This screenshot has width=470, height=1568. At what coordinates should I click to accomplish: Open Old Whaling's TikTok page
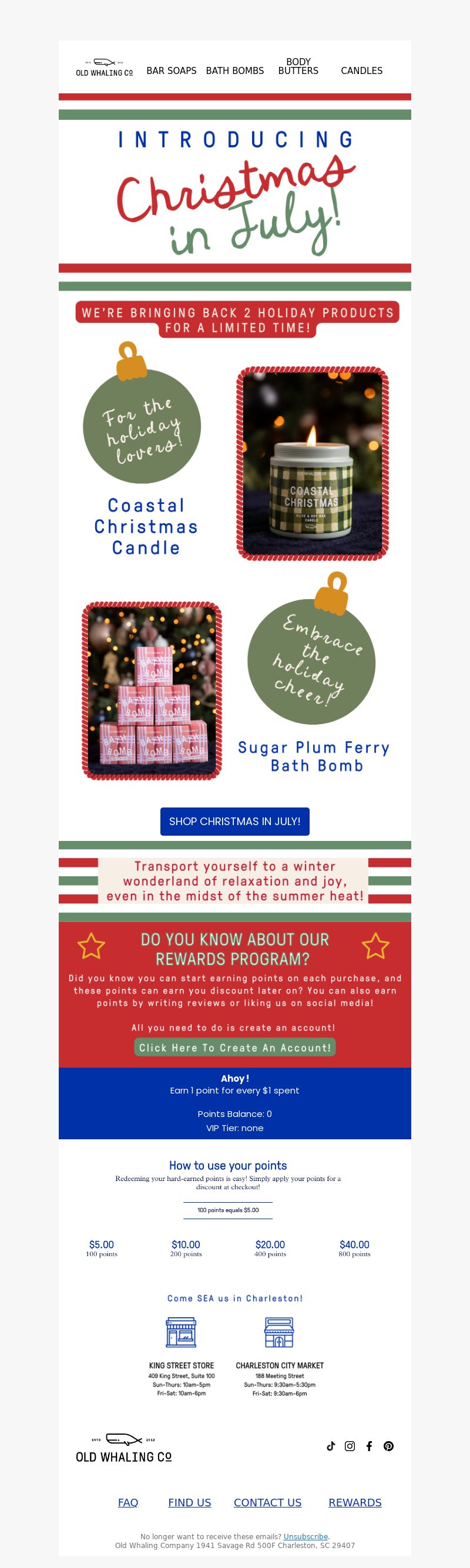(x=331, y=1446)
